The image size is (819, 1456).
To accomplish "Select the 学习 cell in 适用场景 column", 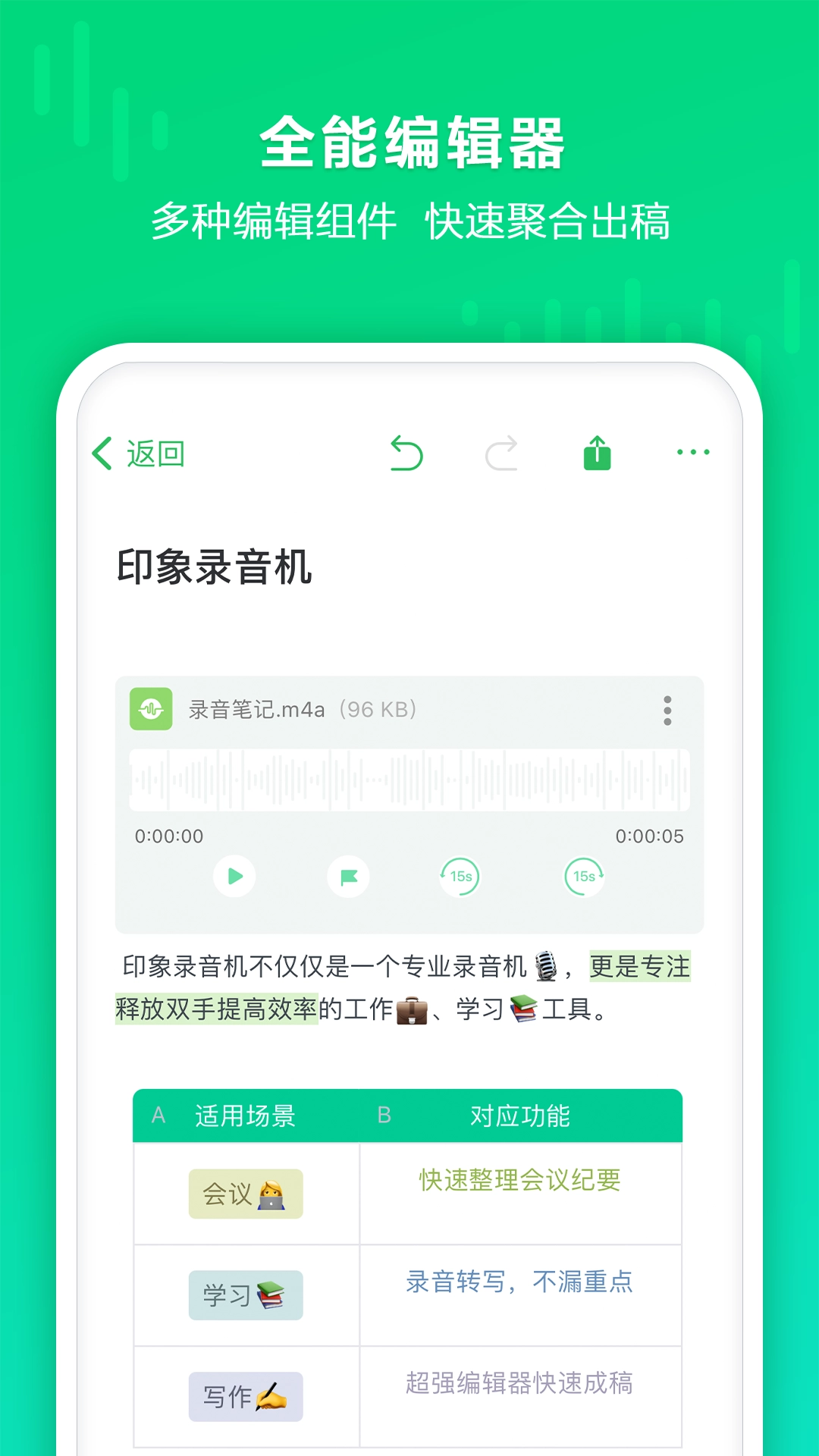I will [x=246, y=1293].
